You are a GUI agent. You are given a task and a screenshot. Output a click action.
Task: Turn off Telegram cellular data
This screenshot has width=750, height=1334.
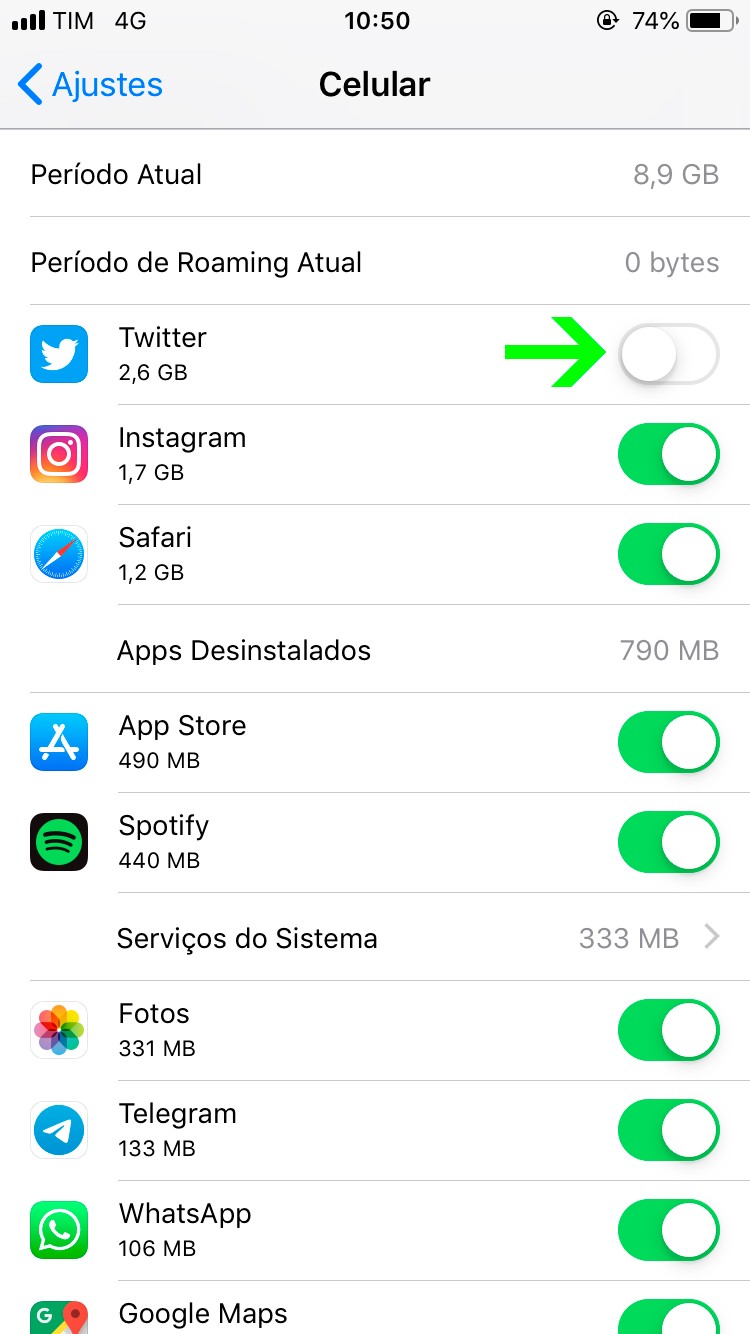coord(668,1130)
